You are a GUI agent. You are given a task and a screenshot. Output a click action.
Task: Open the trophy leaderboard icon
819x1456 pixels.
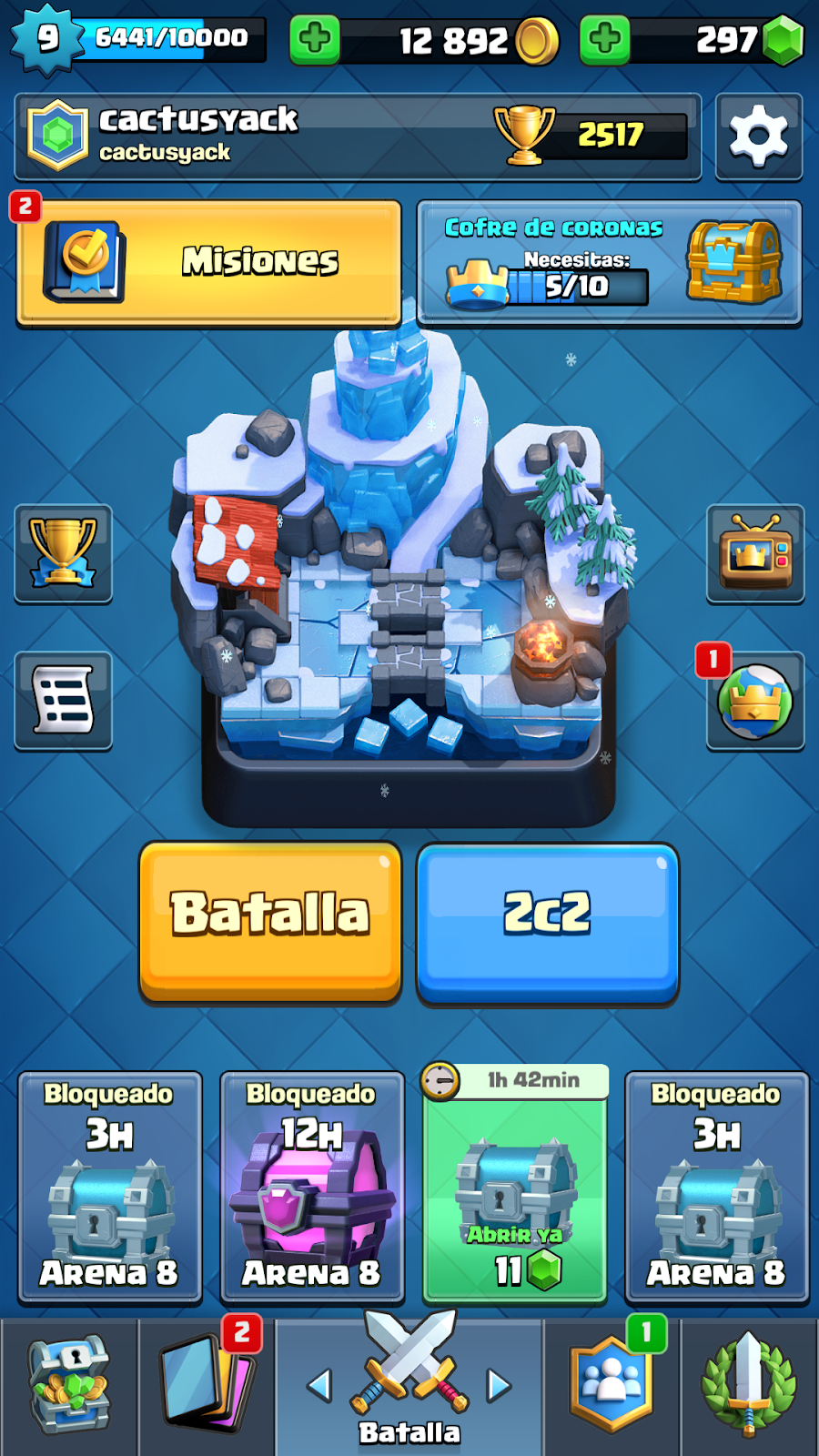[x=63, y=553]
